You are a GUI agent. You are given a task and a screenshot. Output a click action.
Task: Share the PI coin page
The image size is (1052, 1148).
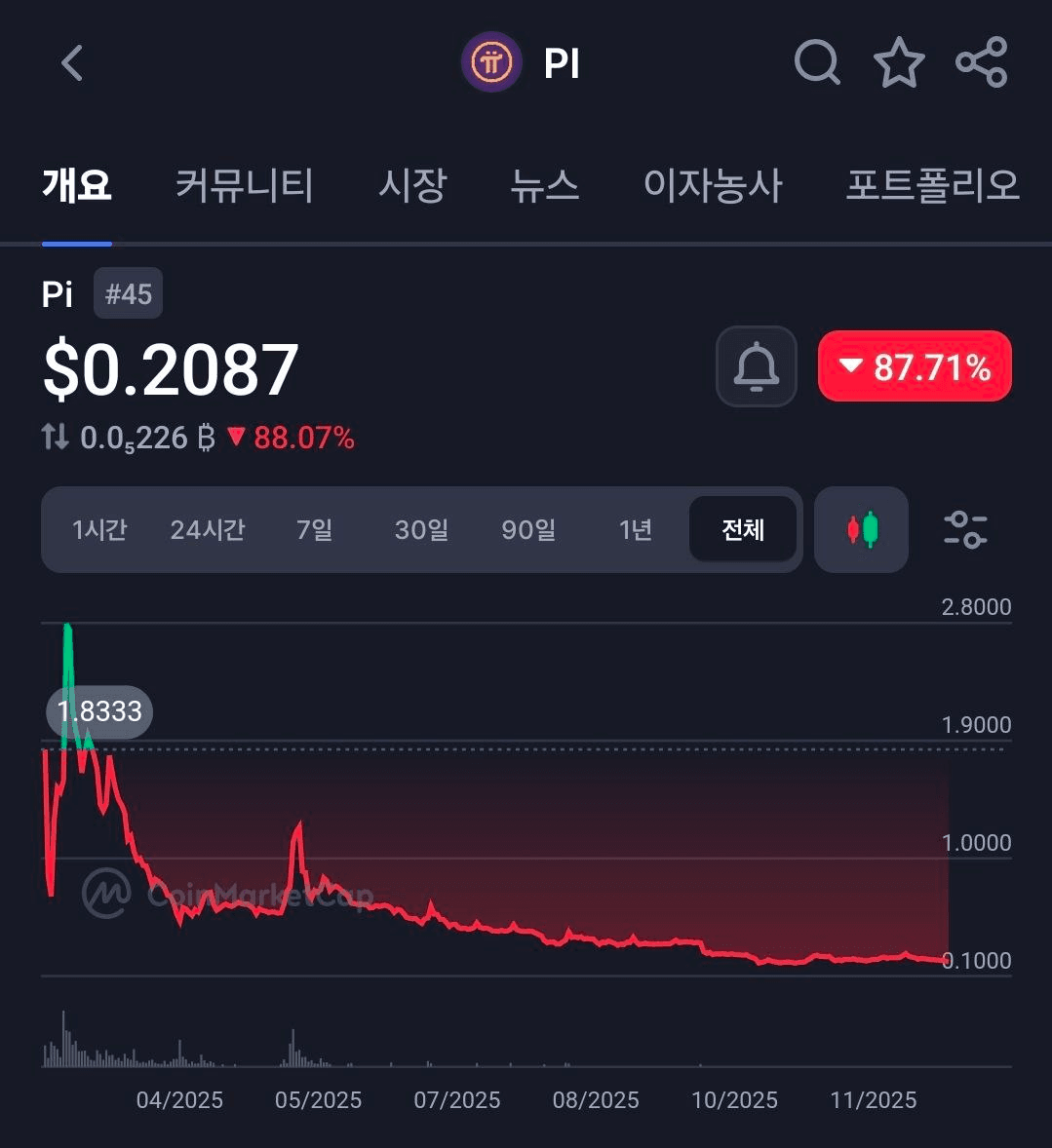pyautogui.click(x=981, y=63)
